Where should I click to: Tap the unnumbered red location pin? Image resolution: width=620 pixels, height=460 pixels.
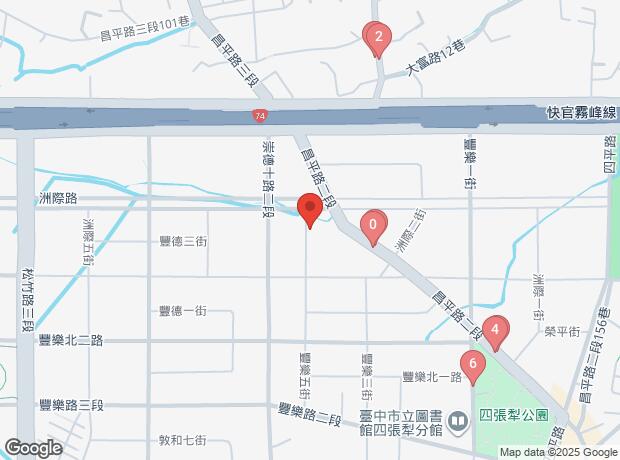pyautogui.click(x=310, y=211)
